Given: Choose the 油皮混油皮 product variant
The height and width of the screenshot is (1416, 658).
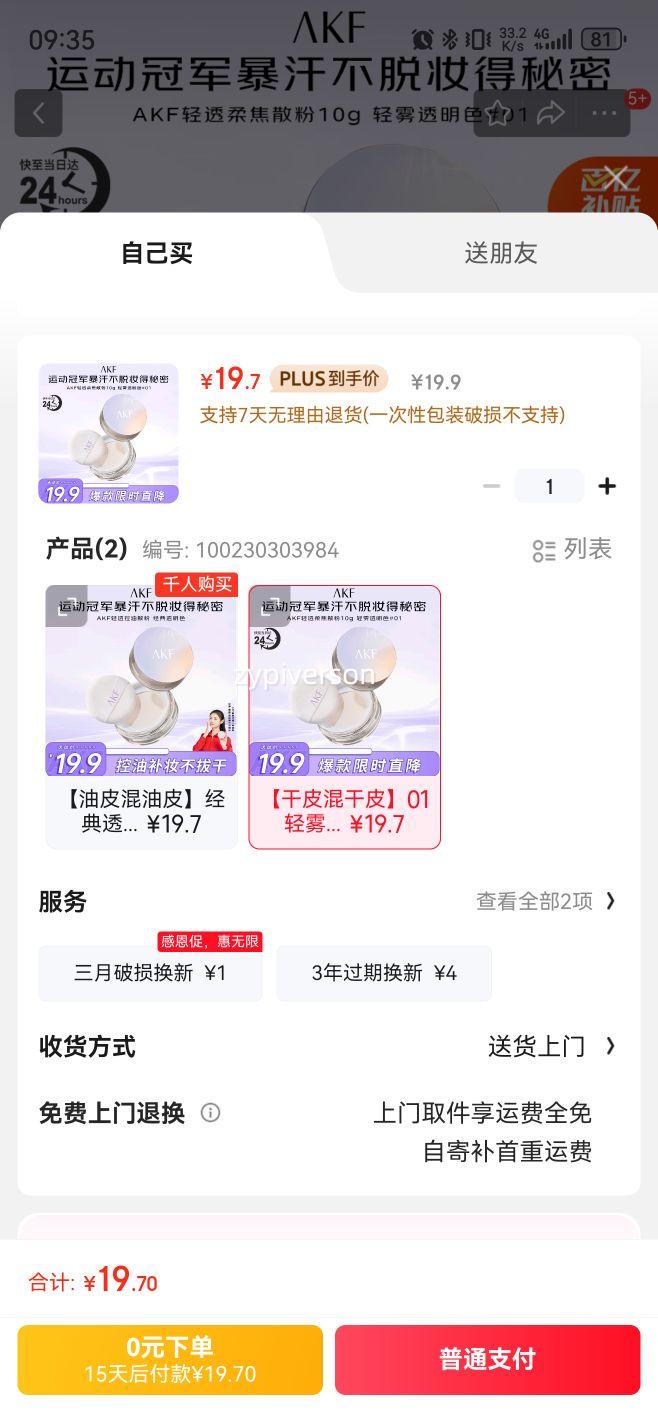Looking at the screenshot, I should tap(141, 716).
